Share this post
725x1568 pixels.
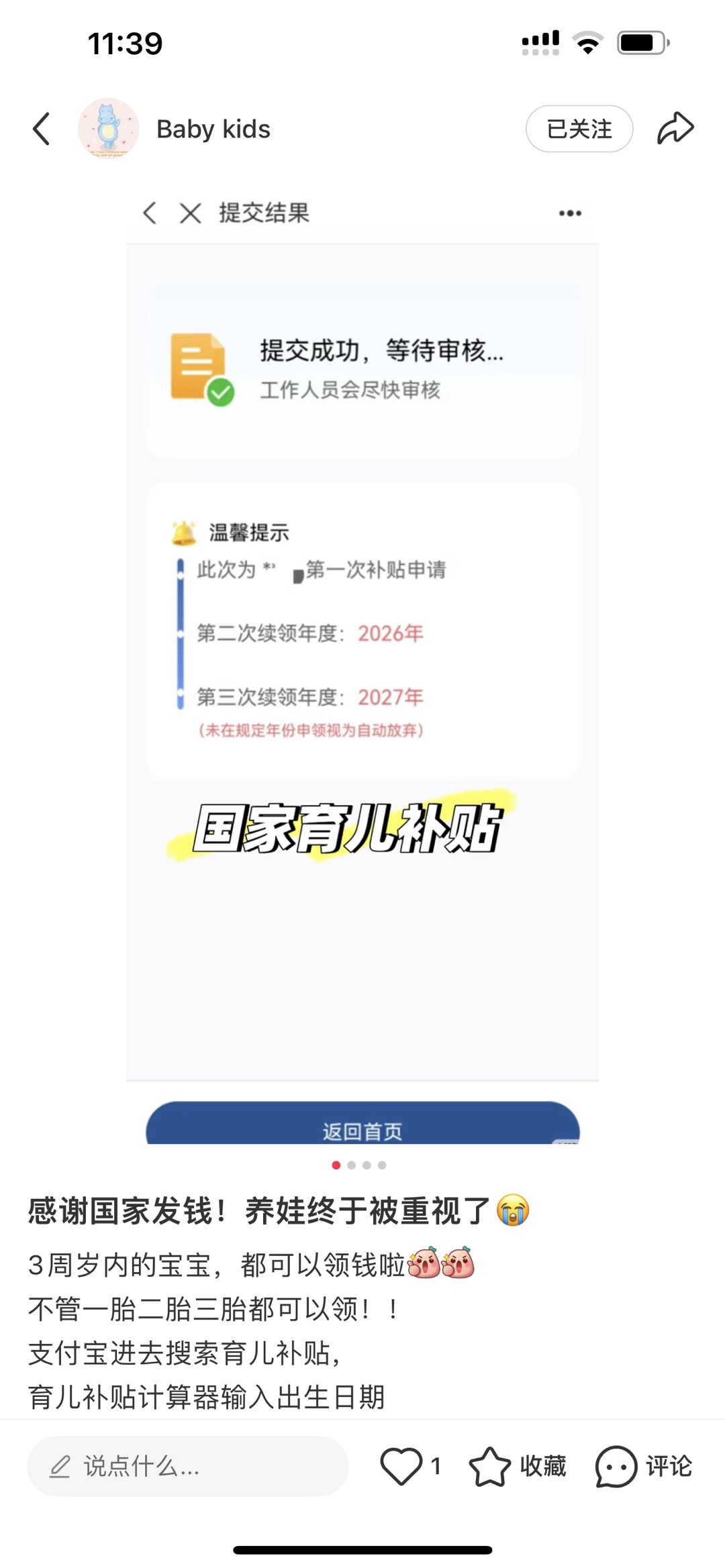(x=675, y=128)
